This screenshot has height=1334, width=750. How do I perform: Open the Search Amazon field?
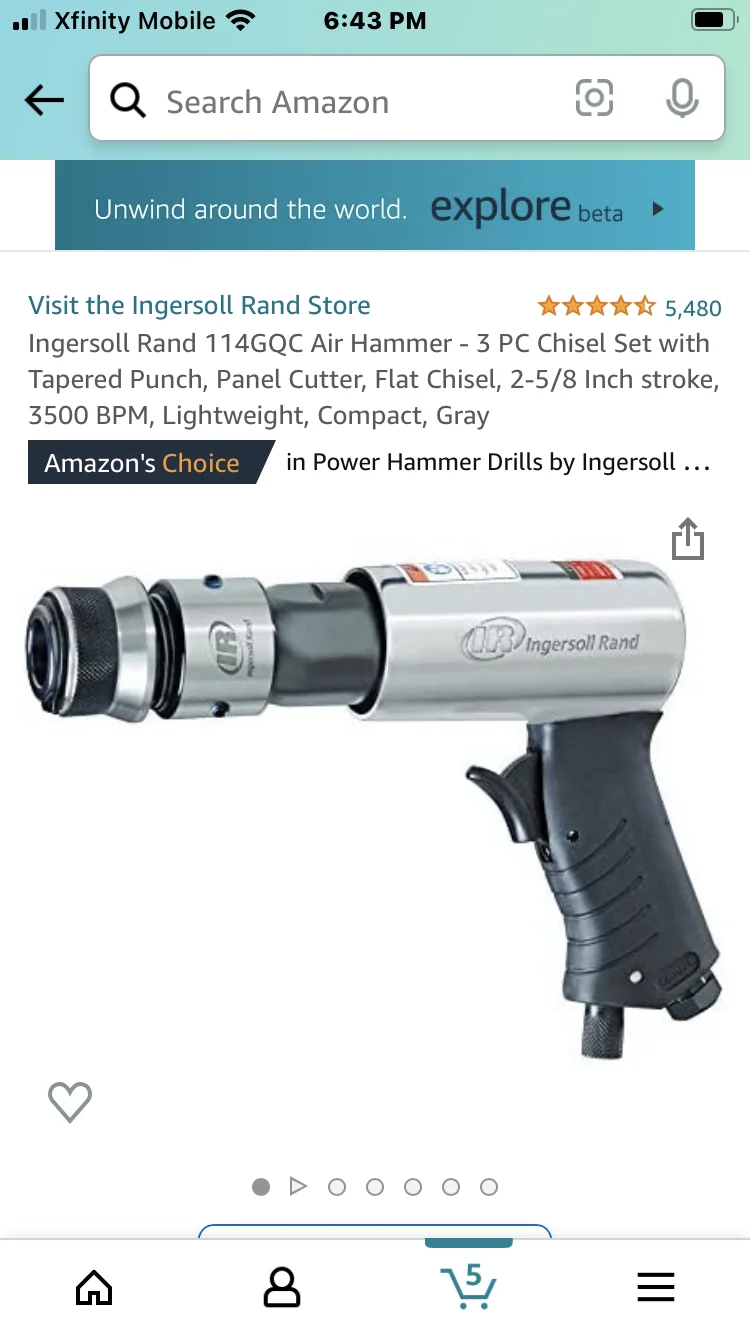[x=340, y=101]
